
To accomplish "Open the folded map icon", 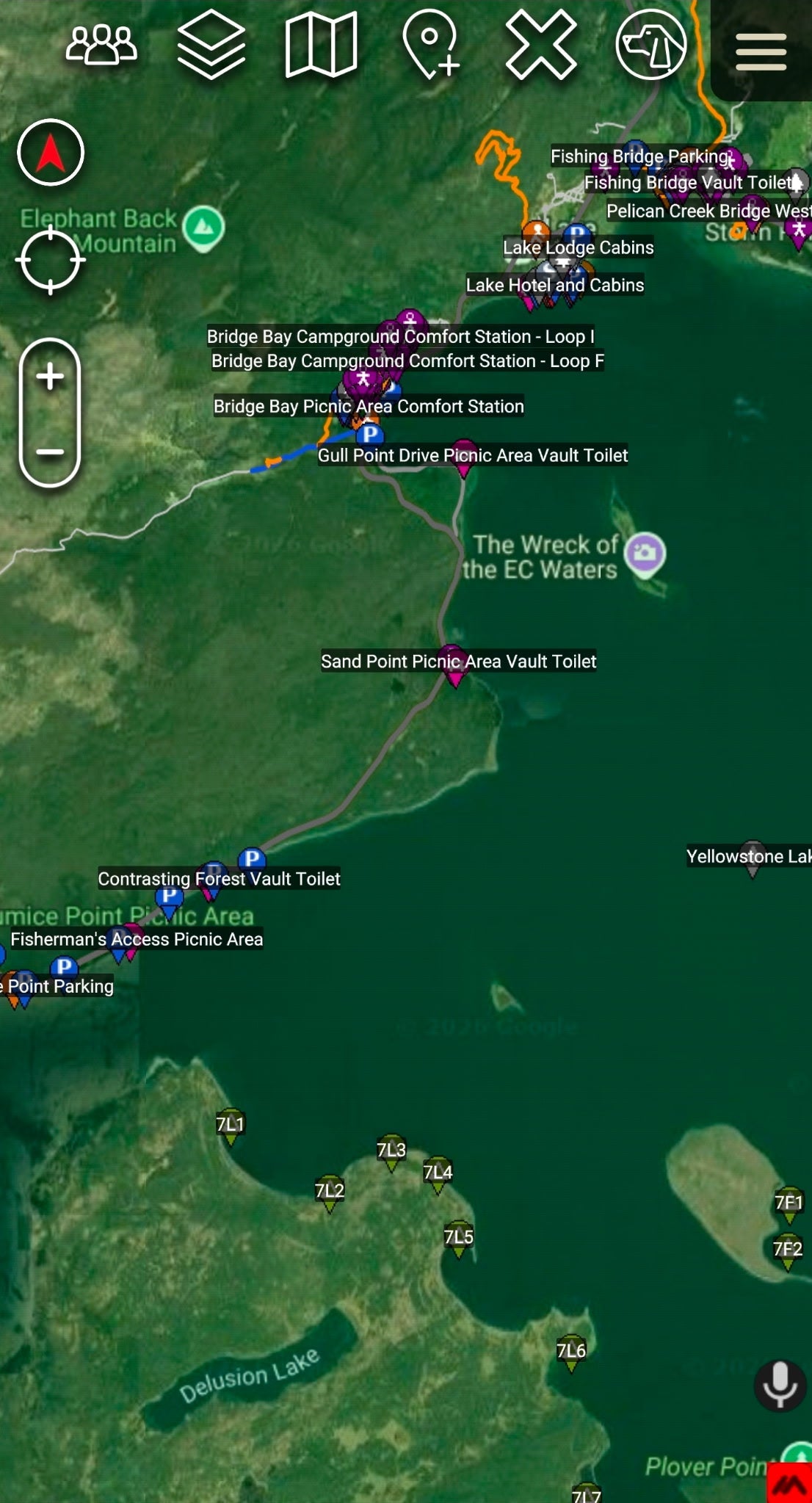I will coord(321,46).
